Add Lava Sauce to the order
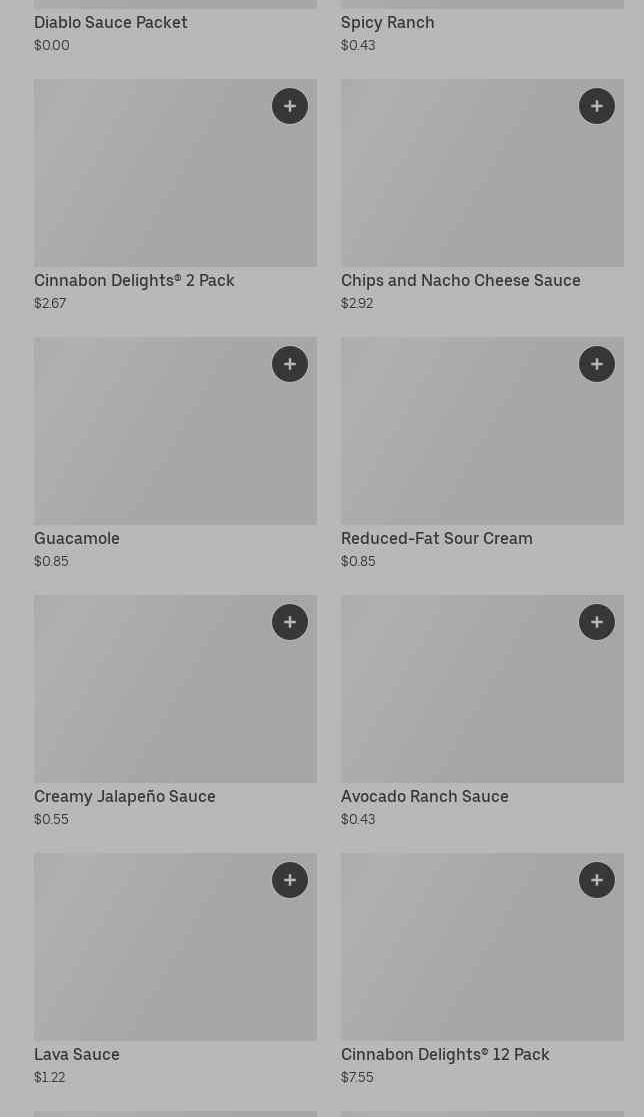 pos(290,880)
